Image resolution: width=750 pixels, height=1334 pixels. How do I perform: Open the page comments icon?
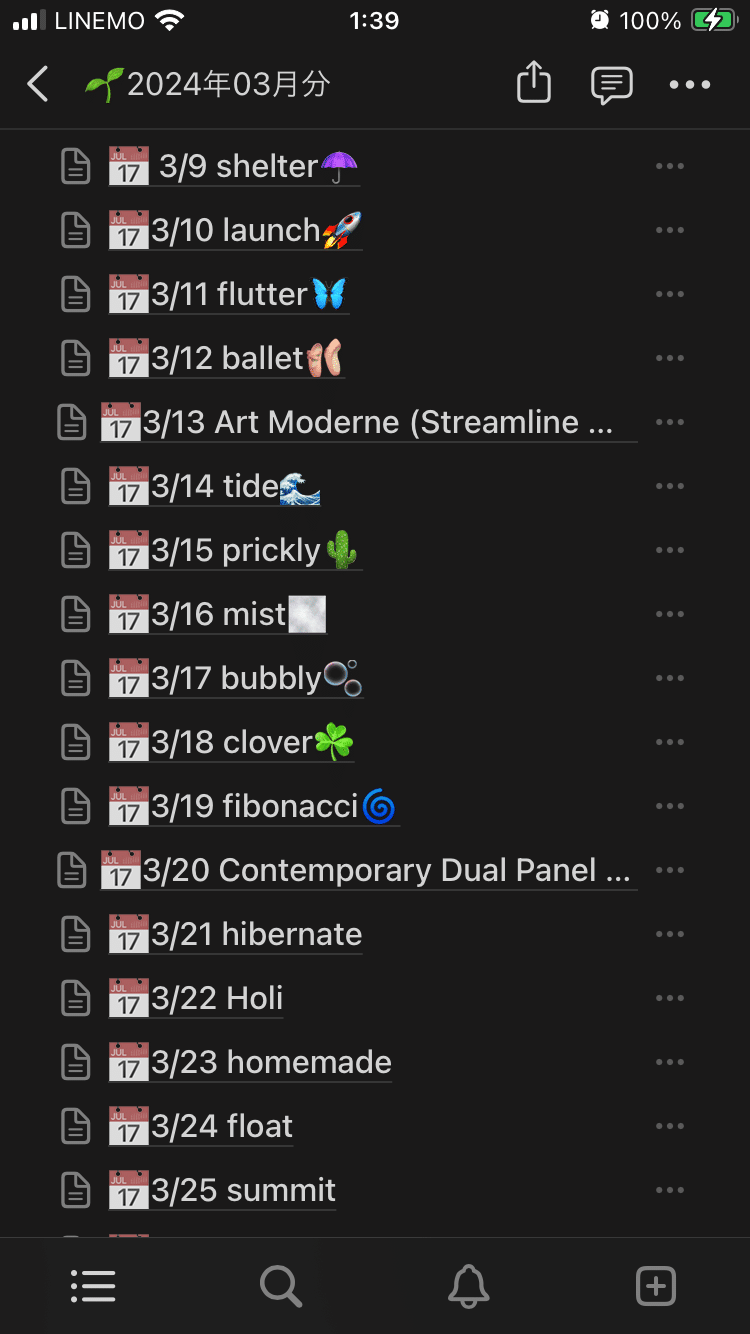pos(611,85)
